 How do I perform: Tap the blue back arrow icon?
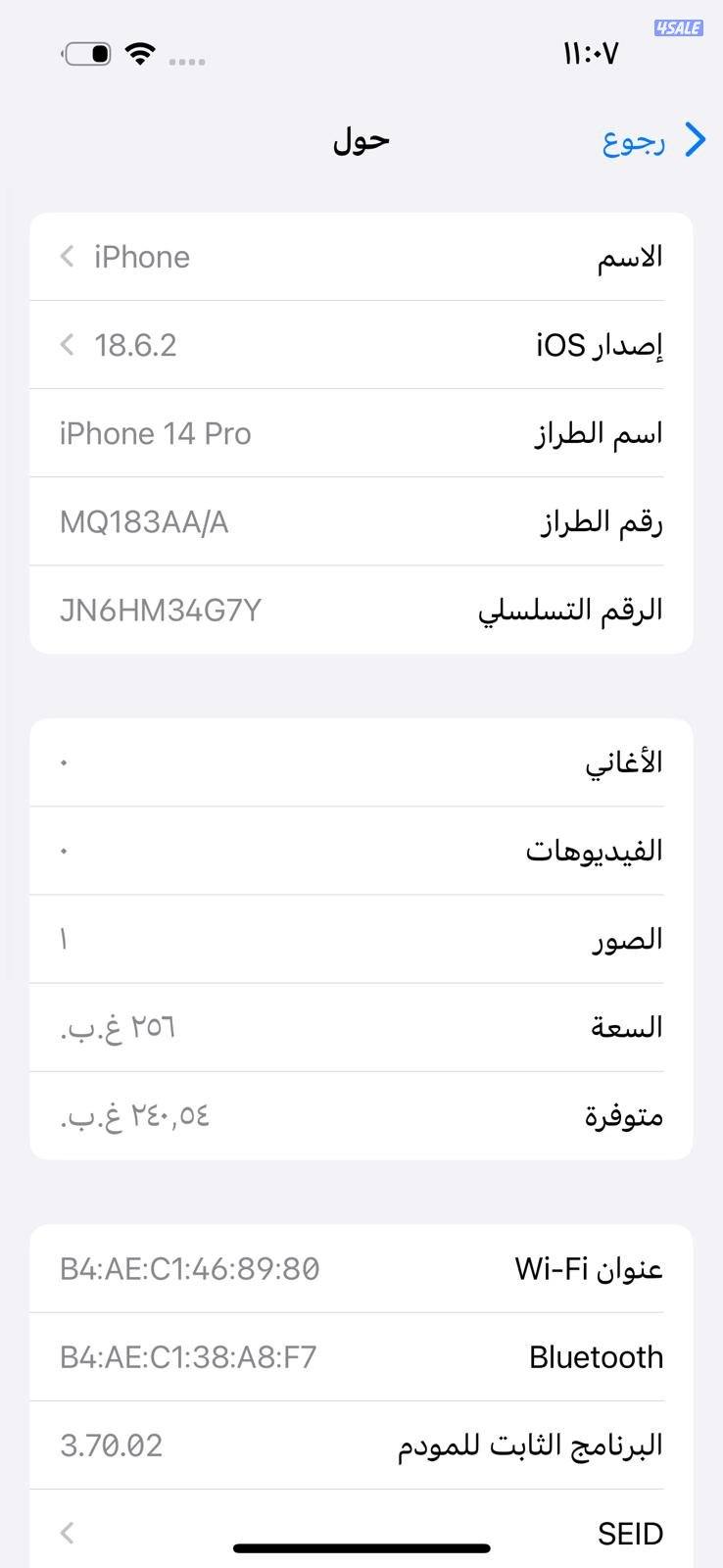(x=694, y=140)
